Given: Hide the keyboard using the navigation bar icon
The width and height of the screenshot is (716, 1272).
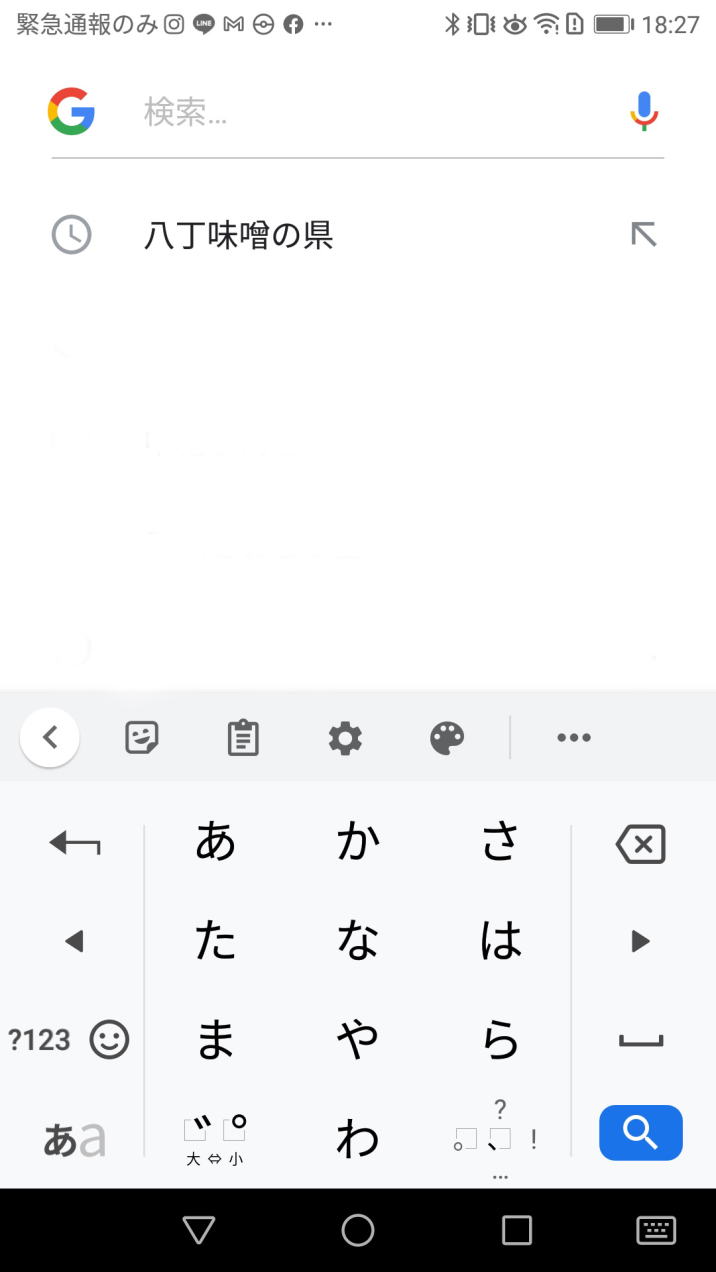Looking at the screenshot, I should 656,1230.
